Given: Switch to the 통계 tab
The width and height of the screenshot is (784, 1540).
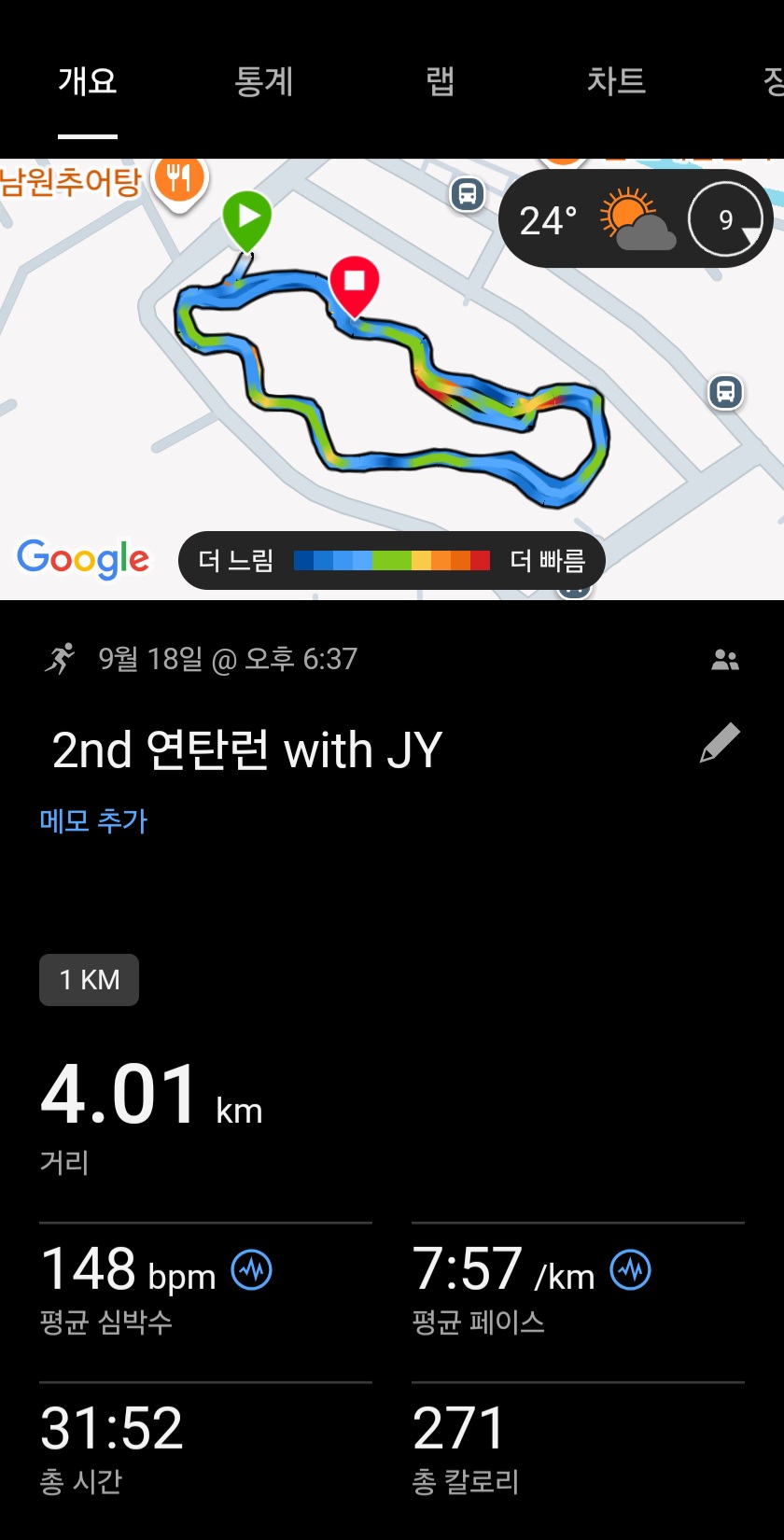Looking at the screenshot, I should (x=263, y=82).
